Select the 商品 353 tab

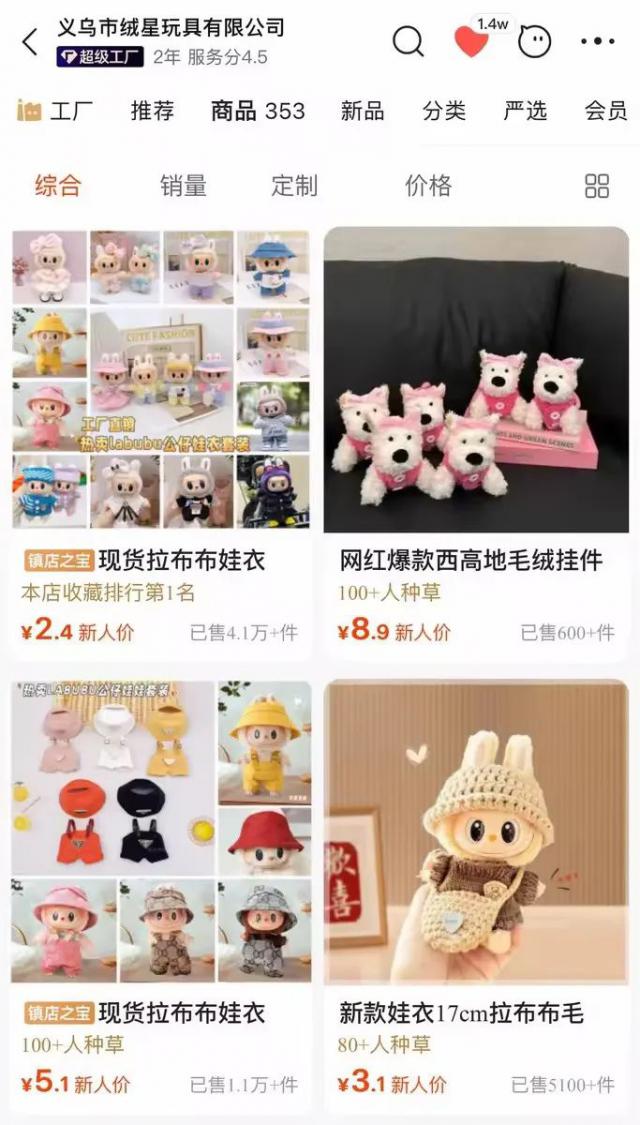[x=257, y=111]
